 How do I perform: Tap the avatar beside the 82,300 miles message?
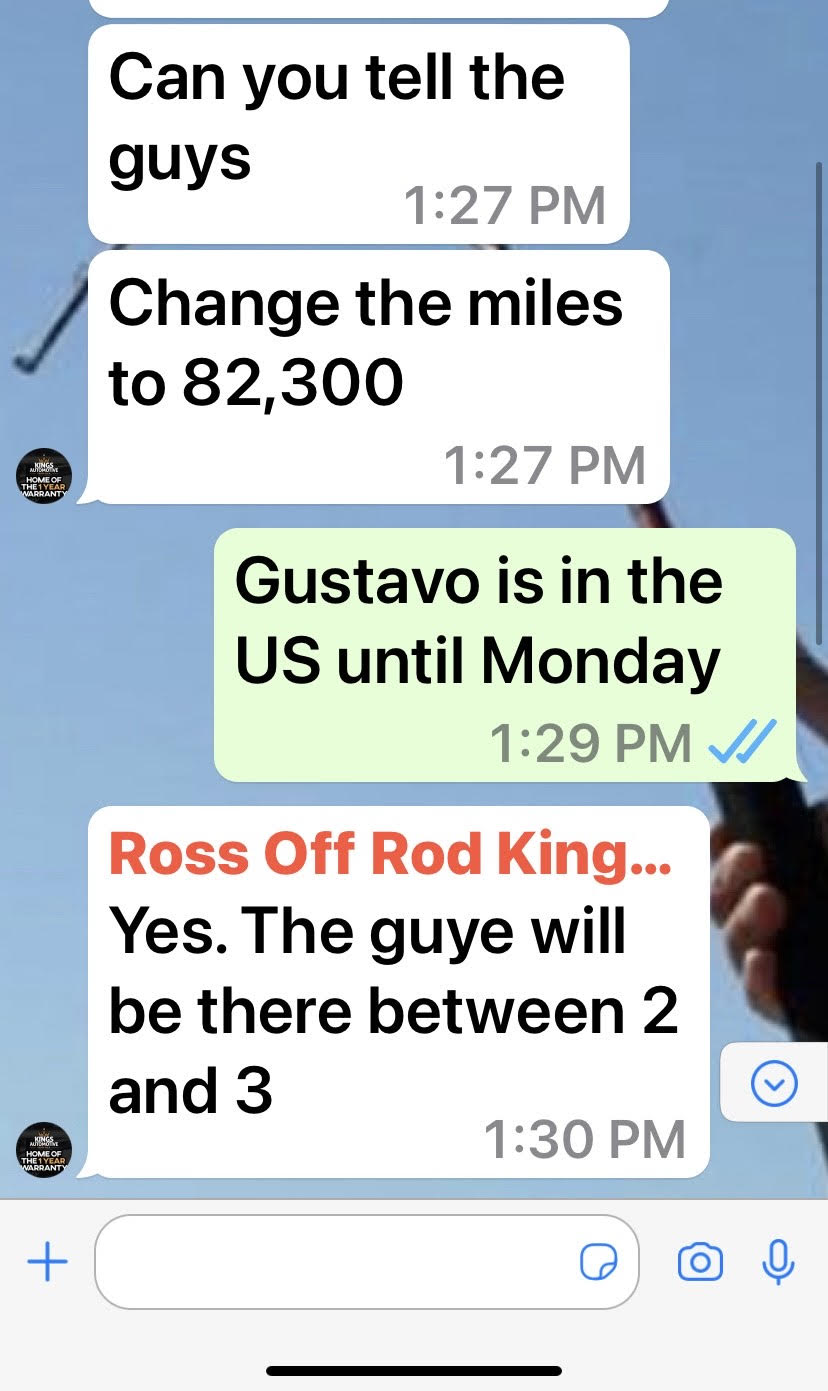45,476
